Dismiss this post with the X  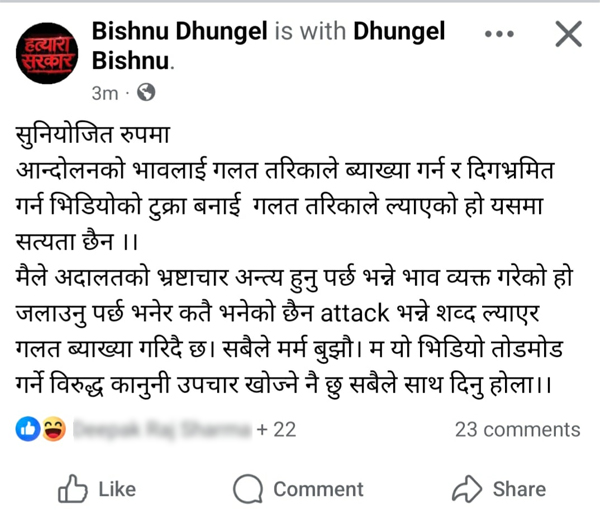568,34
